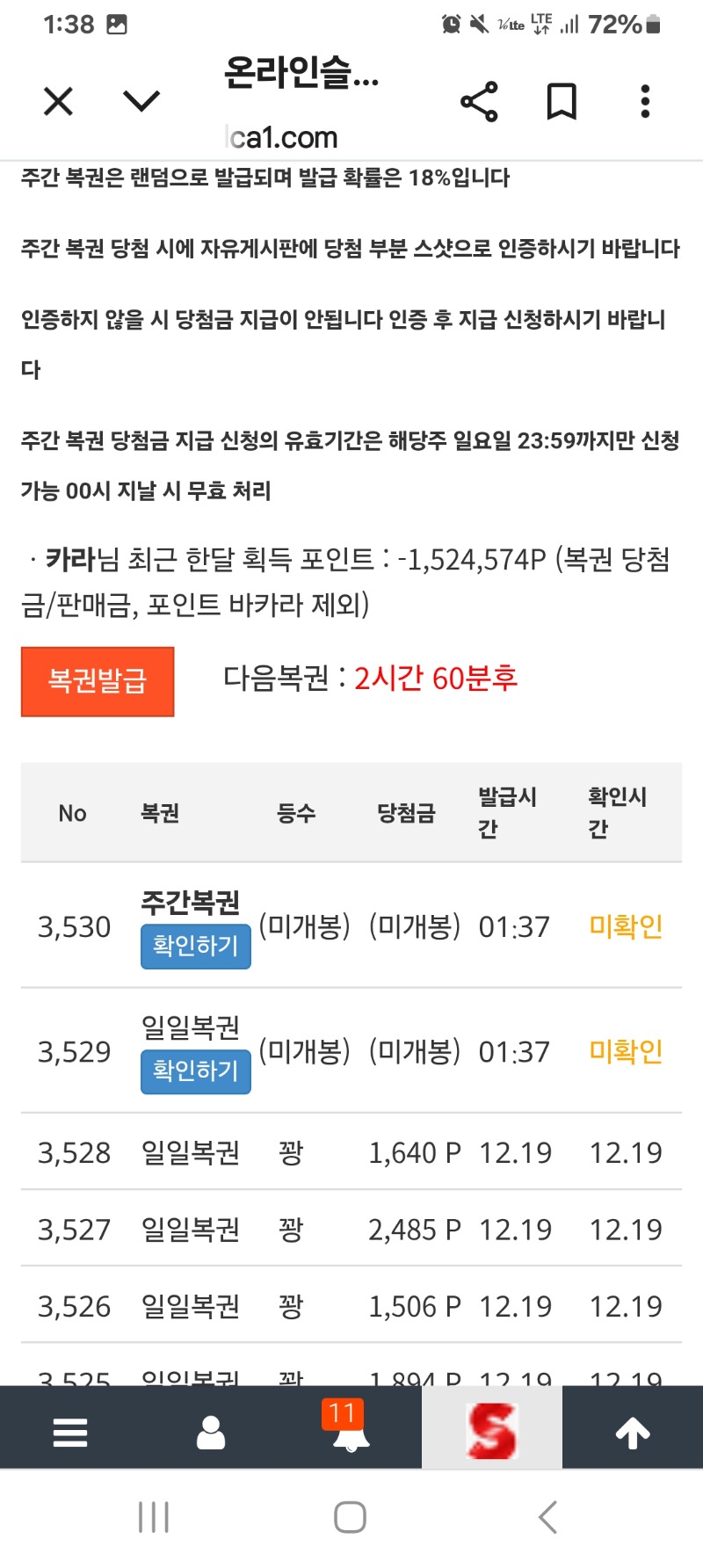This screenshot has width=703, height=1568.
Task: Go back using the system back button
Action: [x=547, y=1518]
